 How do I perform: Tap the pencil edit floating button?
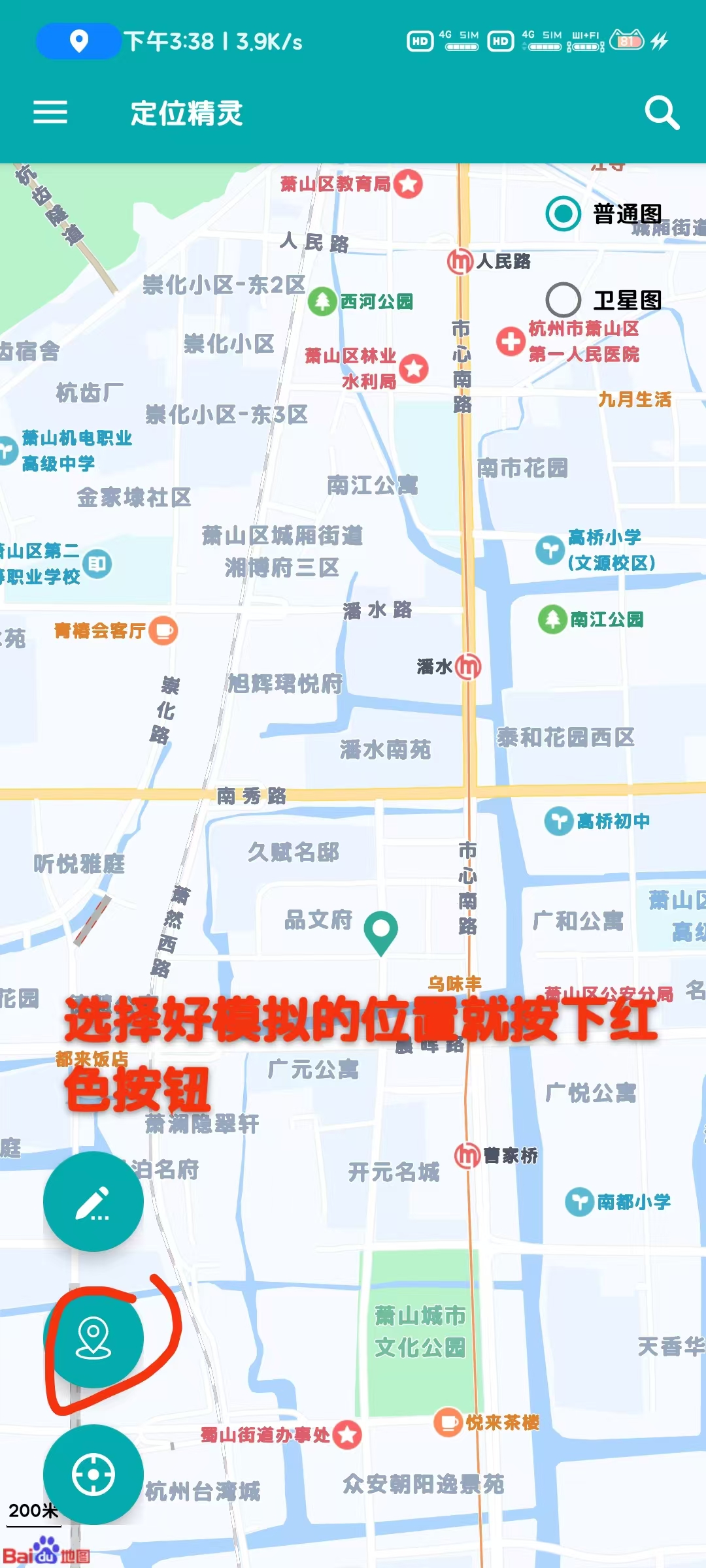click(x=93, y=1202)
